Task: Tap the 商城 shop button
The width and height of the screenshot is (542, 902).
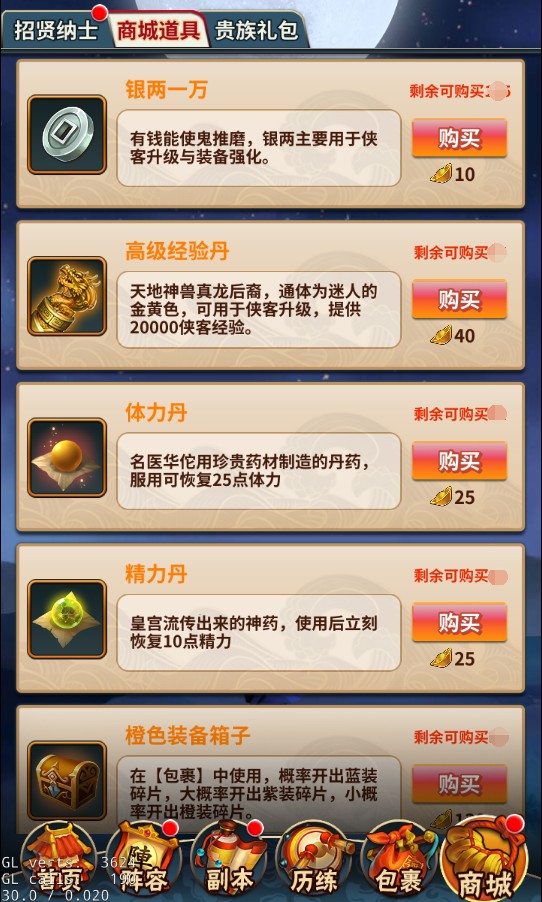Action: 484,860
